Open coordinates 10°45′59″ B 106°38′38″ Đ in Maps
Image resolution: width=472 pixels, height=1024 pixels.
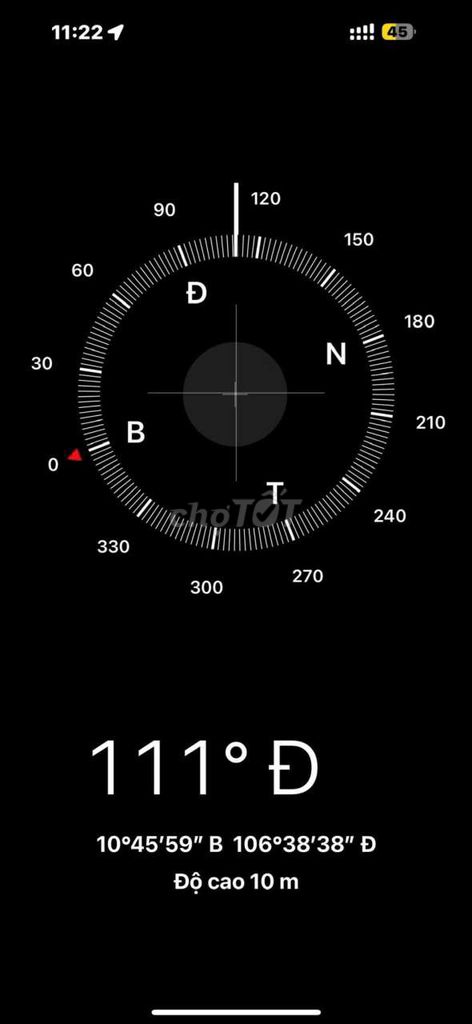click(x=236, y=844)
